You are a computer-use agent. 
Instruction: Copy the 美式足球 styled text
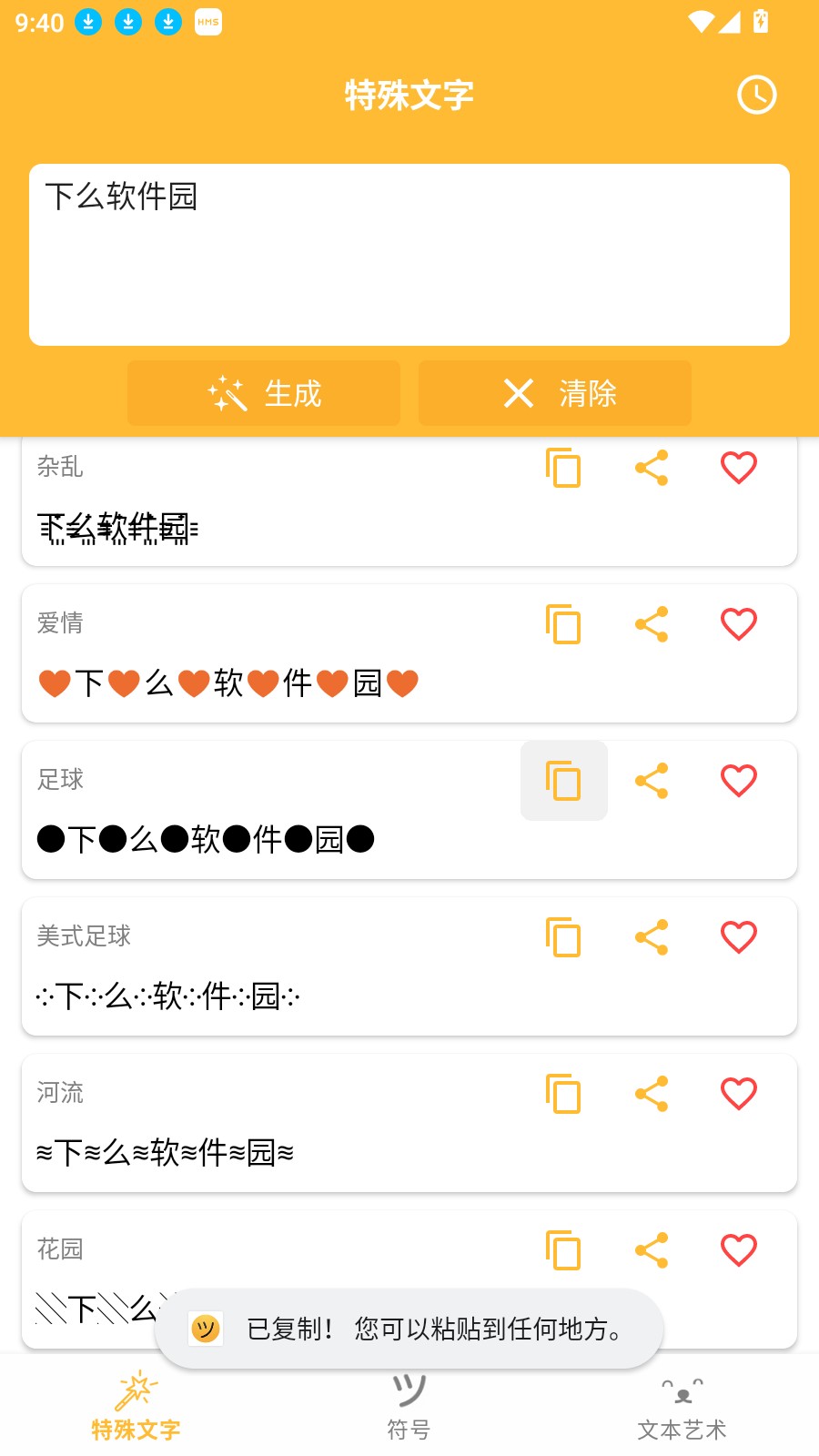point(563,937)
